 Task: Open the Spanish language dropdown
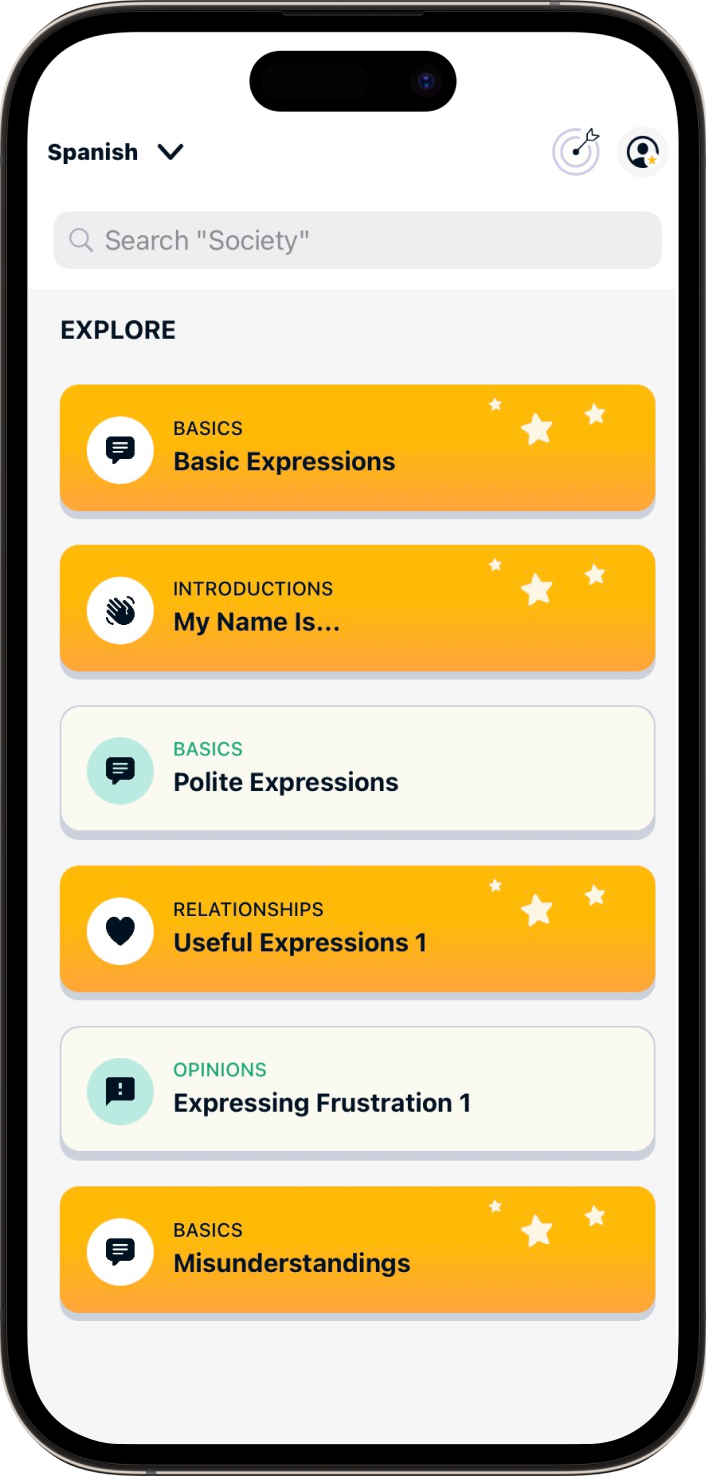tap(115, 152)
